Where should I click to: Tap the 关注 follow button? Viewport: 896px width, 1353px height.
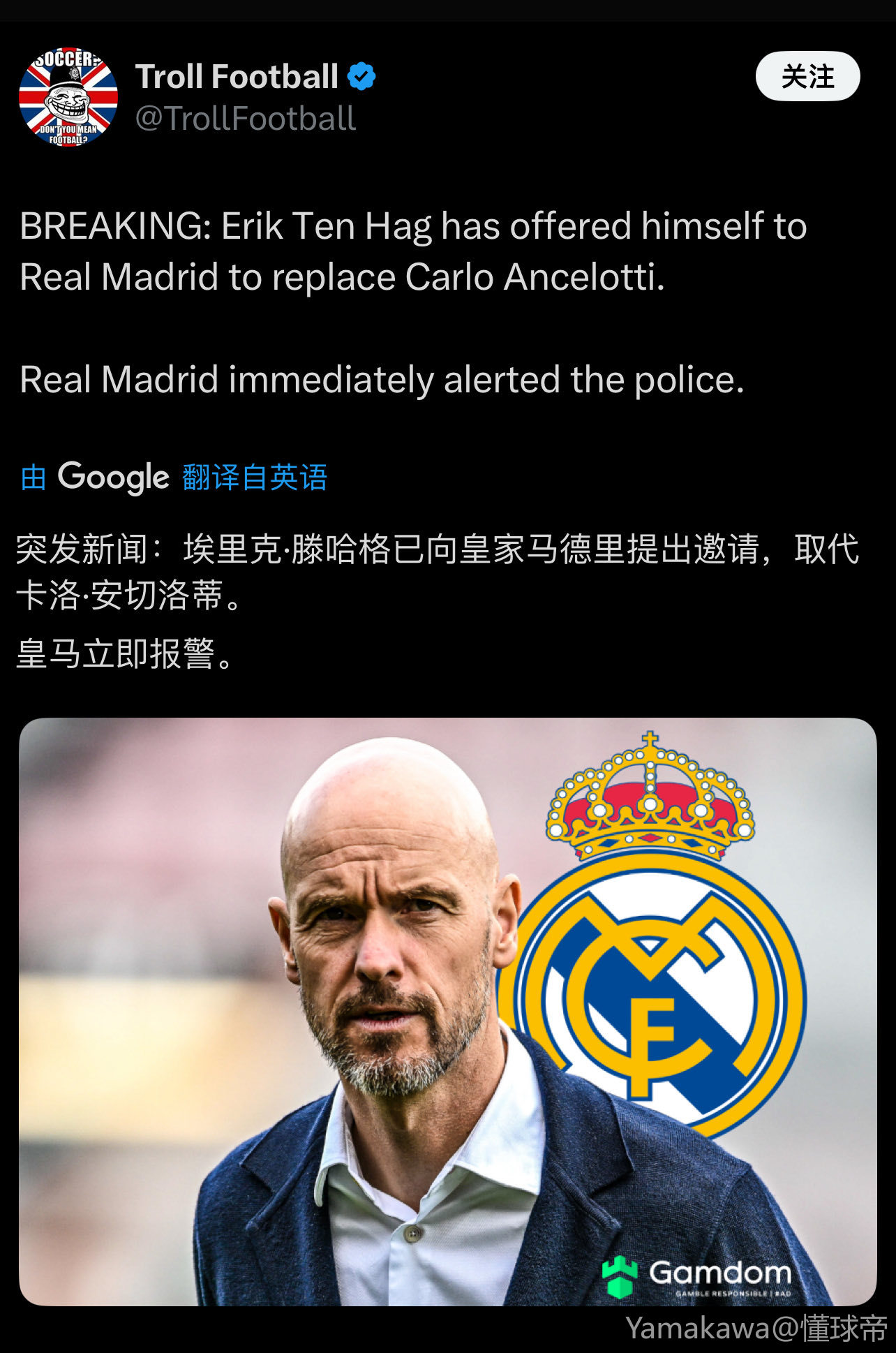(807, 76)
